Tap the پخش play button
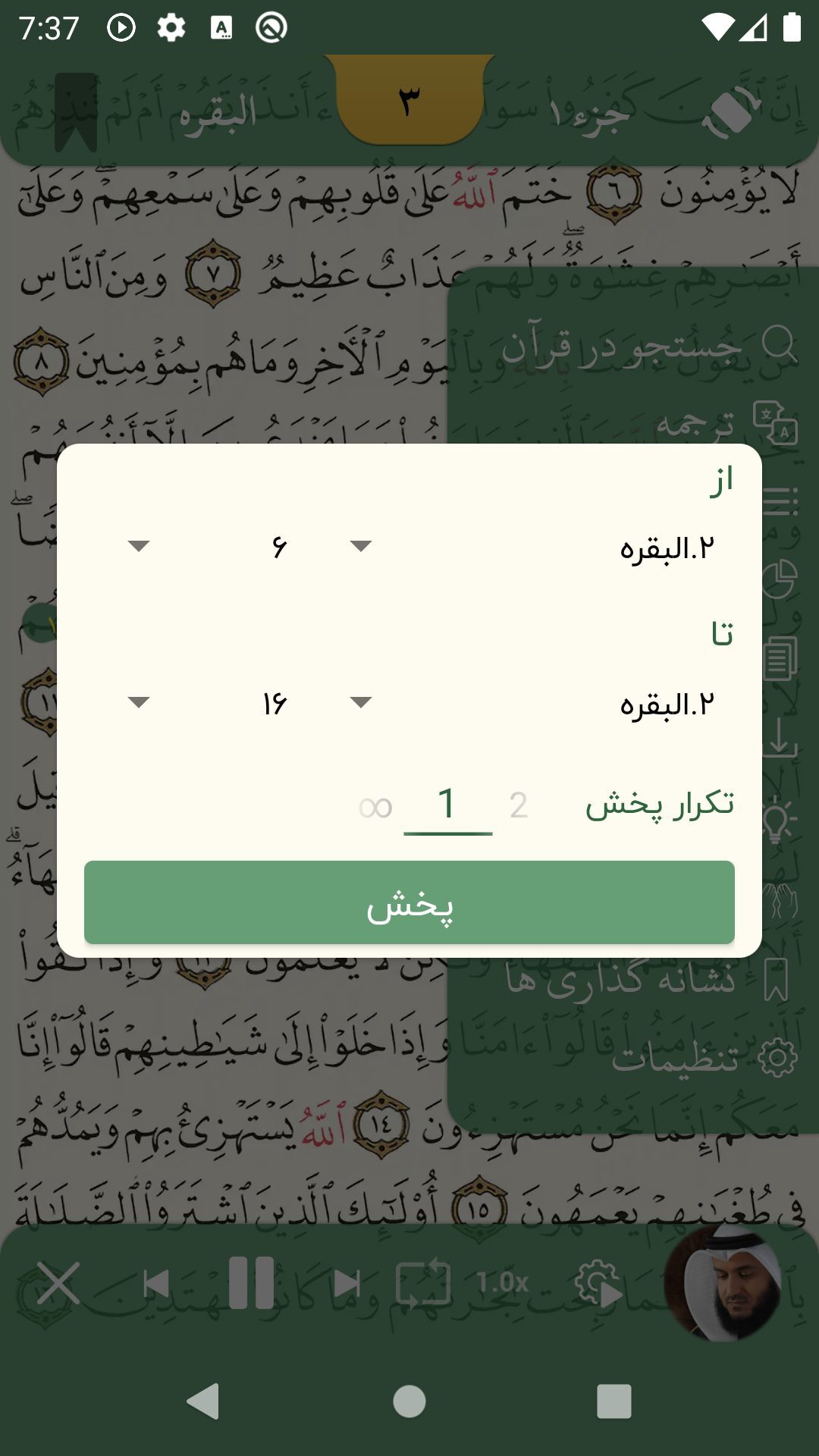This screenshot has height=1456, width=819. click(x=409, y=902)
